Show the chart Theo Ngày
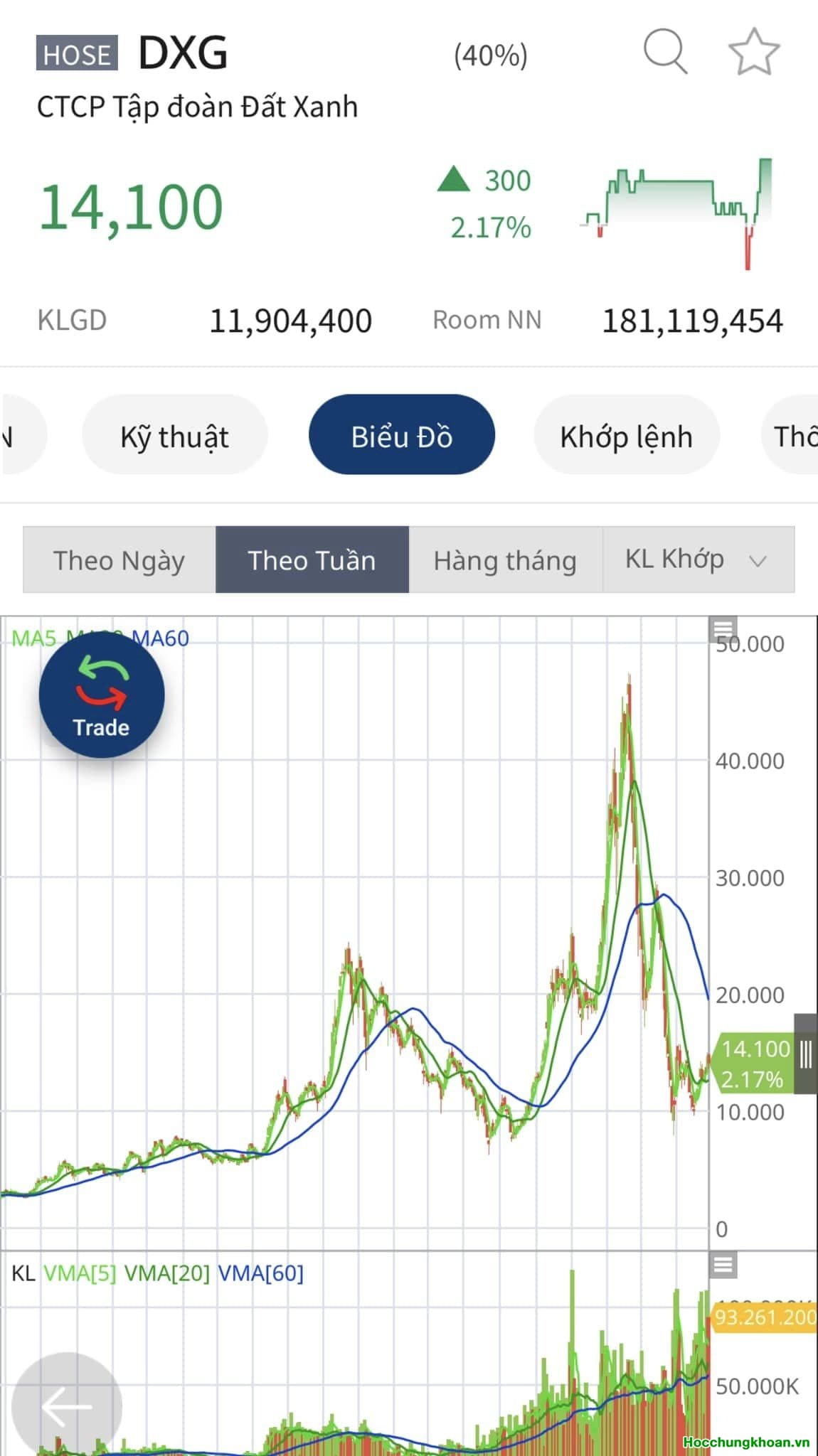 (119, 560)
